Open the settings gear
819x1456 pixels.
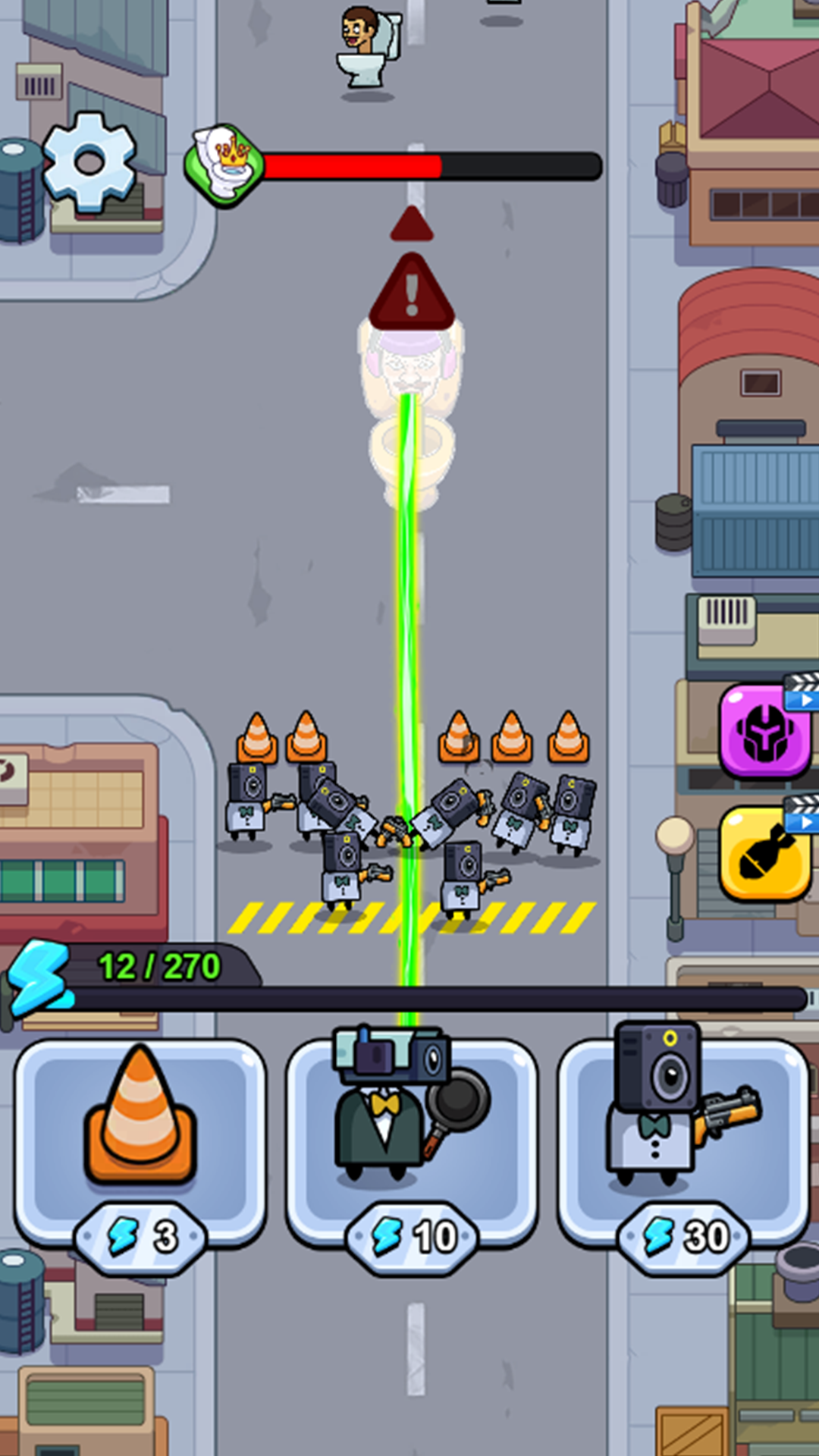coord(89,162)
